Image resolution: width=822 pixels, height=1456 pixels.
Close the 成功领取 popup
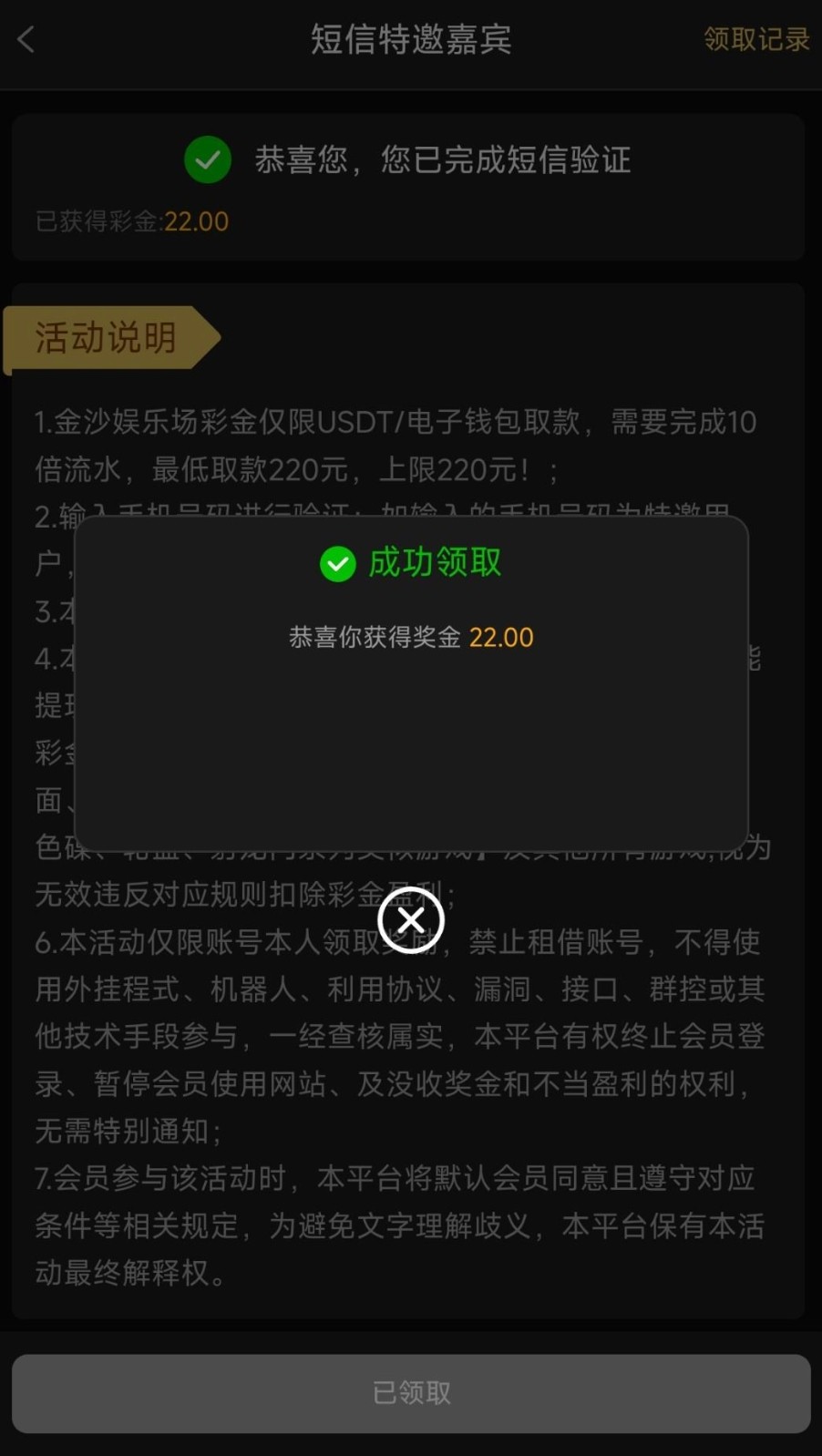(x=411, y=919)
